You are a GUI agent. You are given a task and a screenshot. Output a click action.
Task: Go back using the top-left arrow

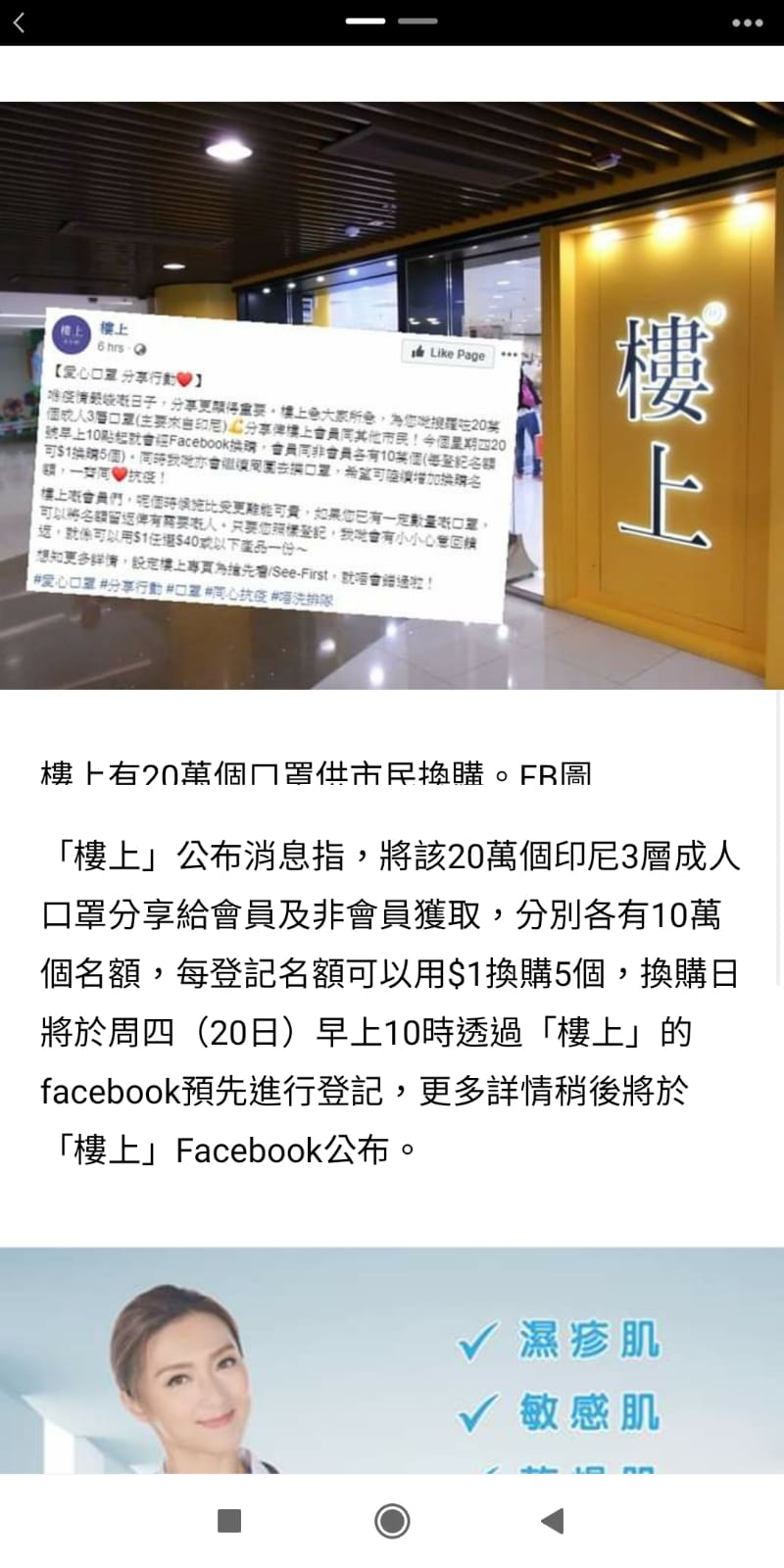click(20, 23)
